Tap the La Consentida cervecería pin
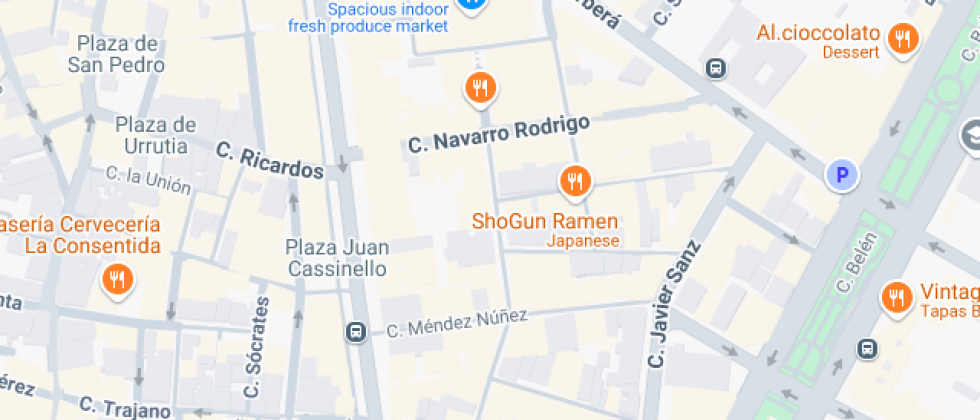 pyautogui.click(x=117, y=280)
